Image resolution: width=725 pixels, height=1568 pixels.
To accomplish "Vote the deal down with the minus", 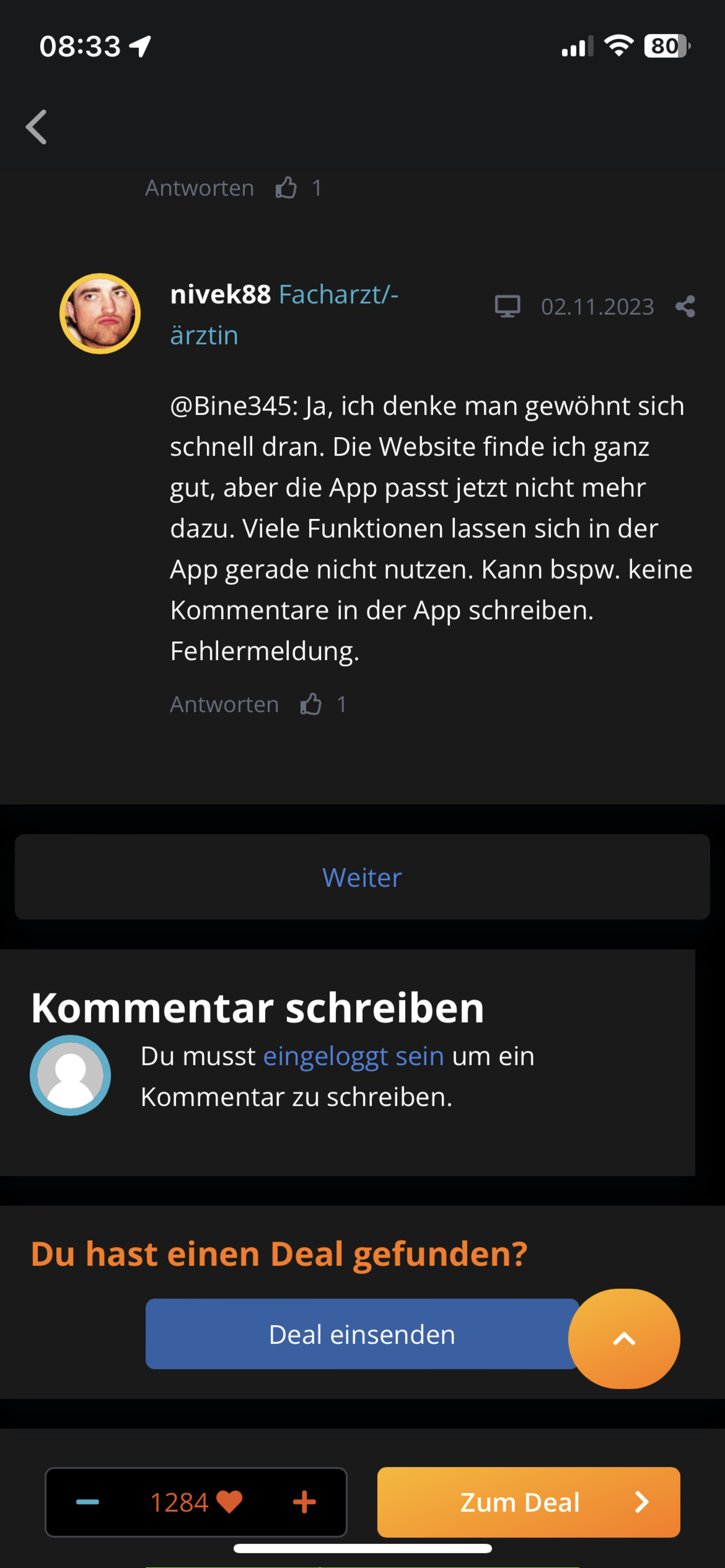I will coord(88,1502).
